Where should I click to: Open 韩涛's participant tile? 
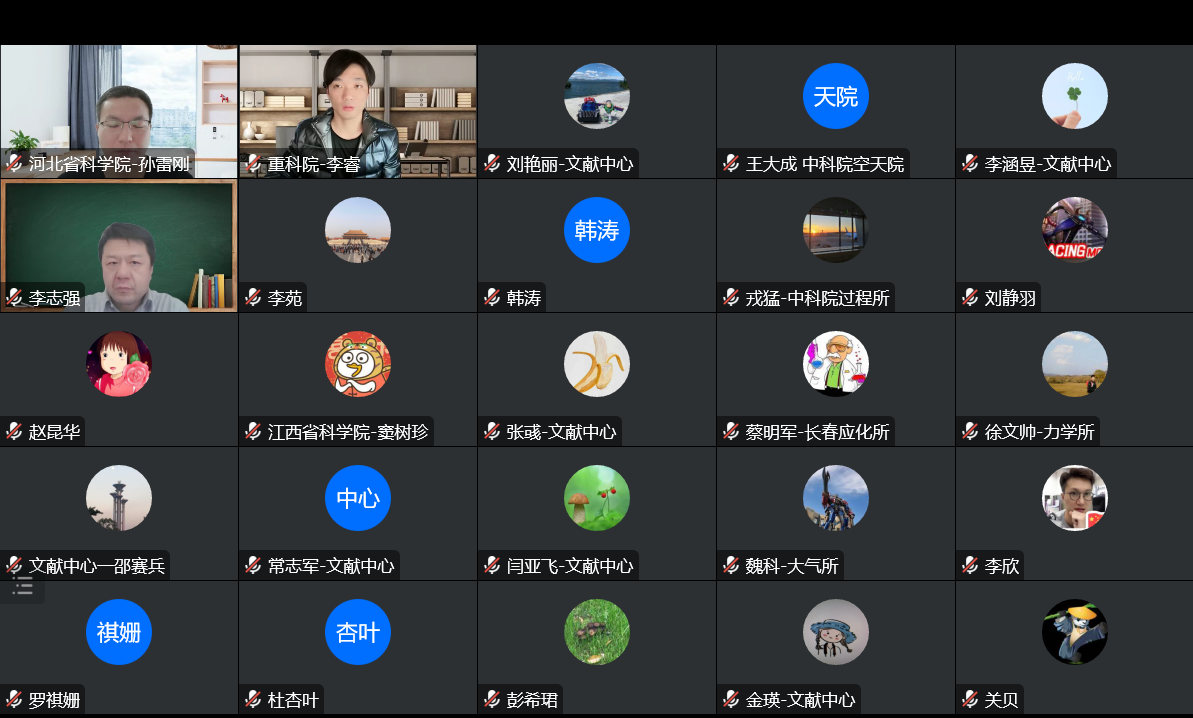click(x=597, y=245)
